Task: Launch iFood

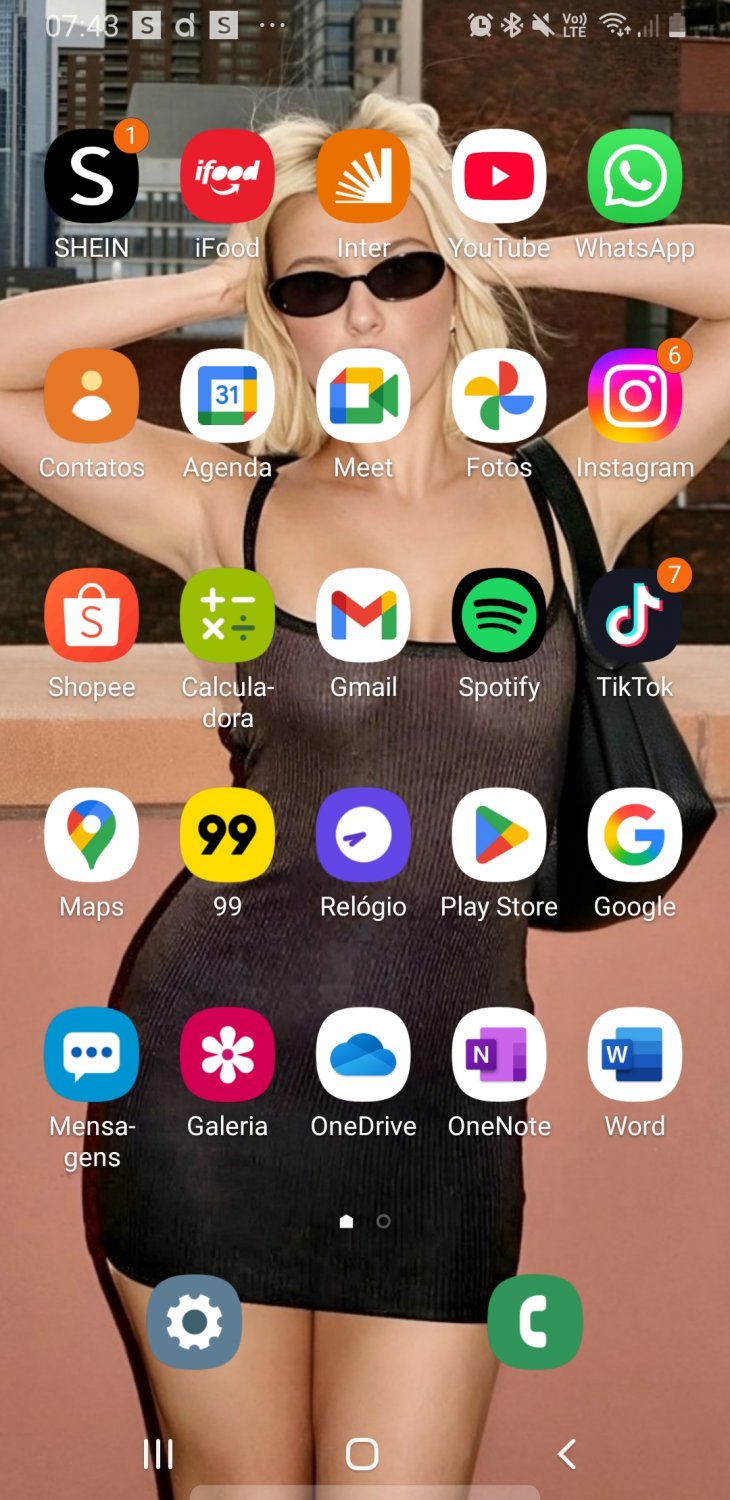Action: point(227,177)
